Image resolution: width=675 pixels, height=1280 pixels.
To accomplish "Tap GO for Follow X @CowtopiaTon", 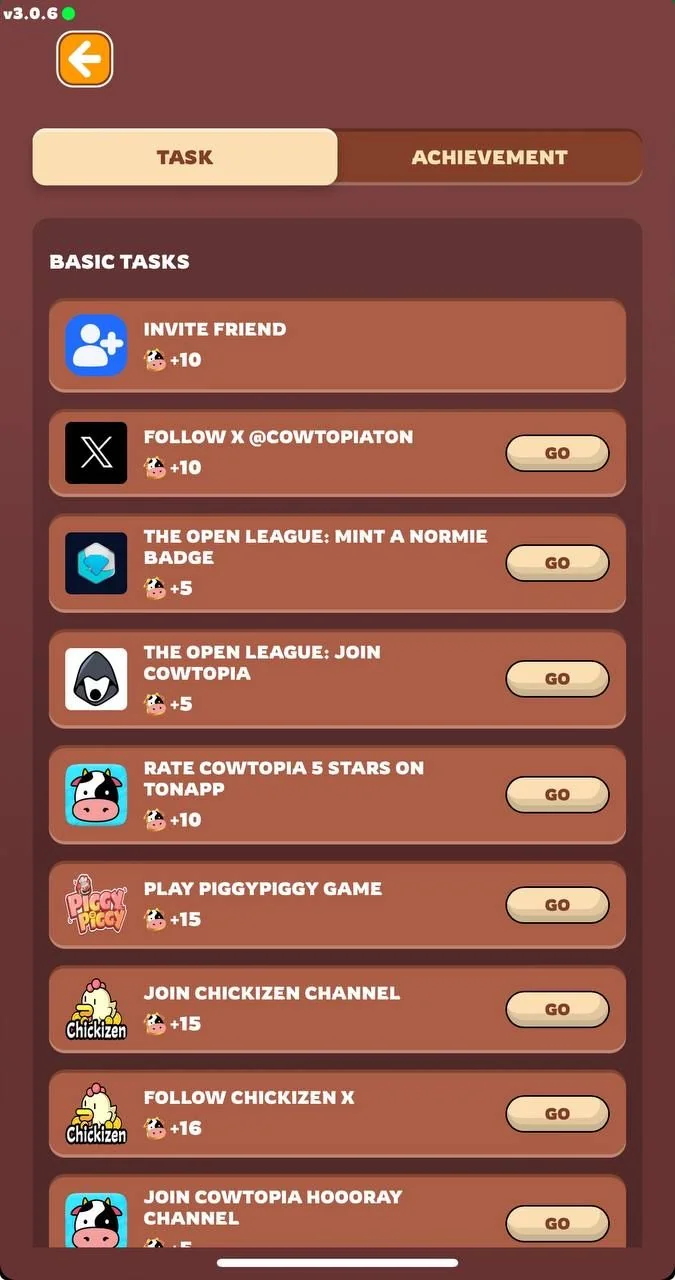I will [557, 453].
